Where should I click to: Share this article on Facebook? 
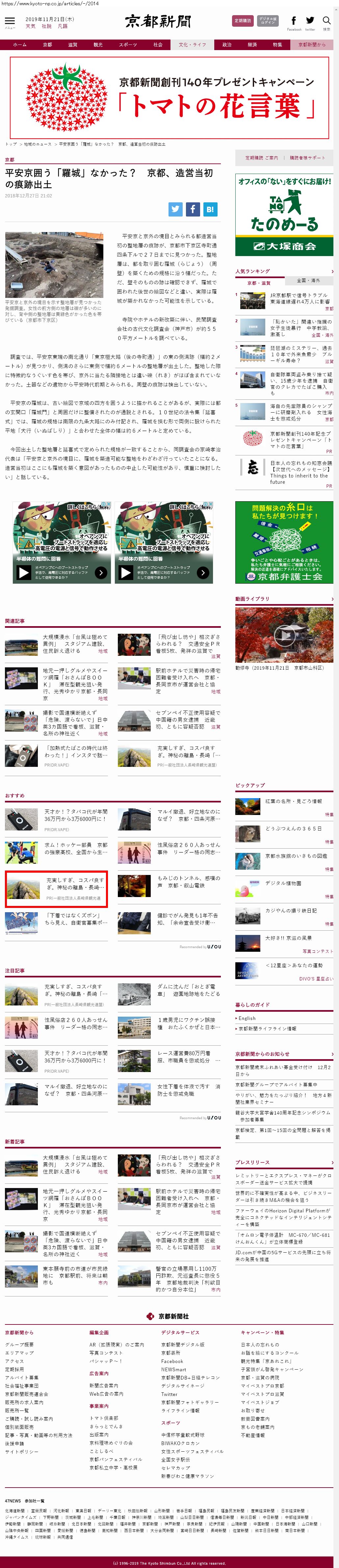coord(193,209)
